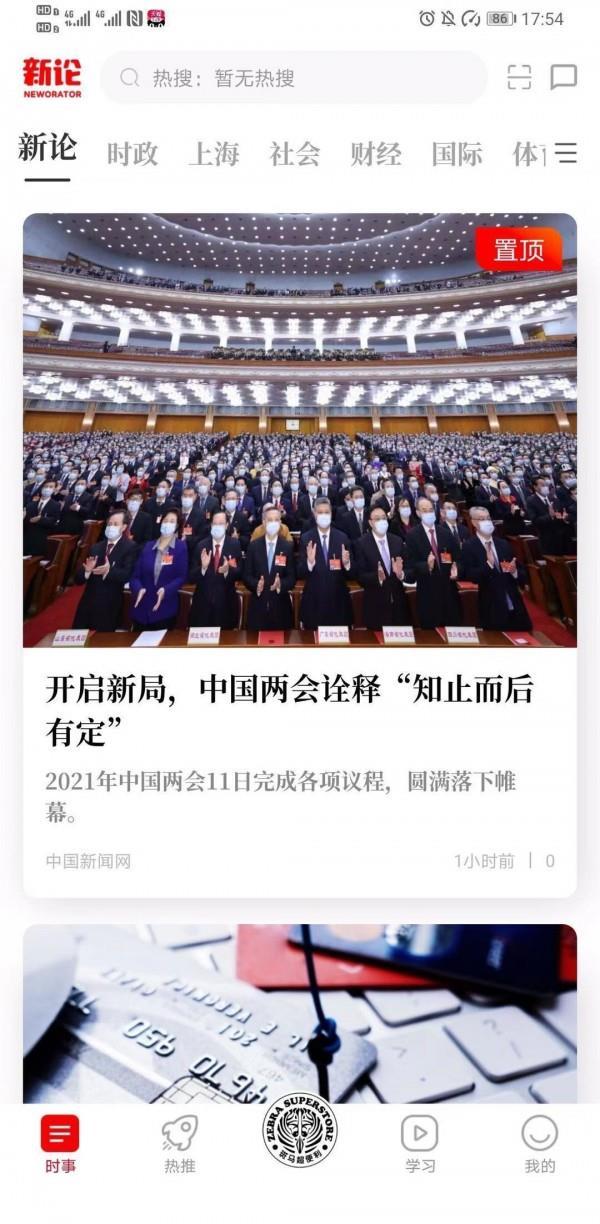
Task: Open the 国际 tab
Action: [x=457, y=154]
